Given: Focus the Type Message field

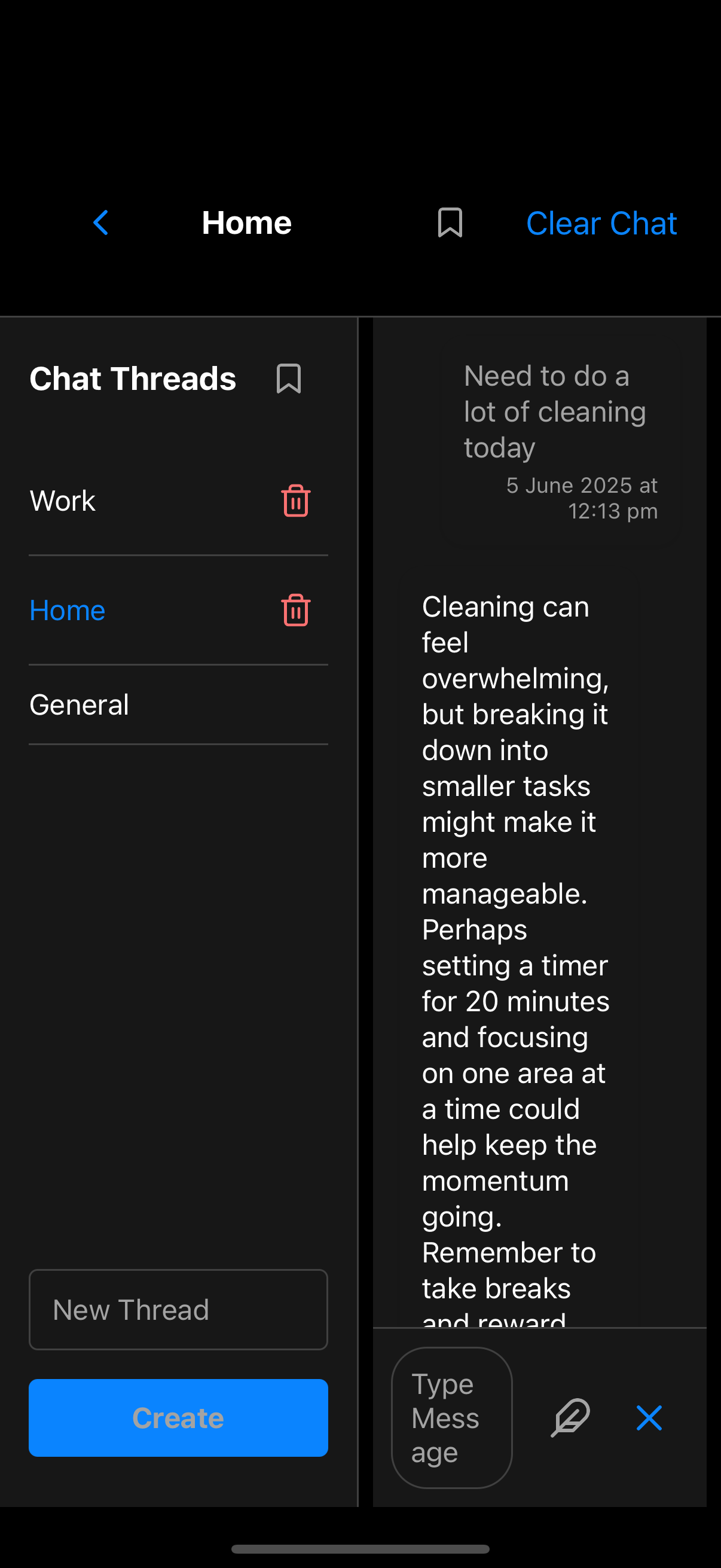Looking at the screenshot, I should [451, 1418].
